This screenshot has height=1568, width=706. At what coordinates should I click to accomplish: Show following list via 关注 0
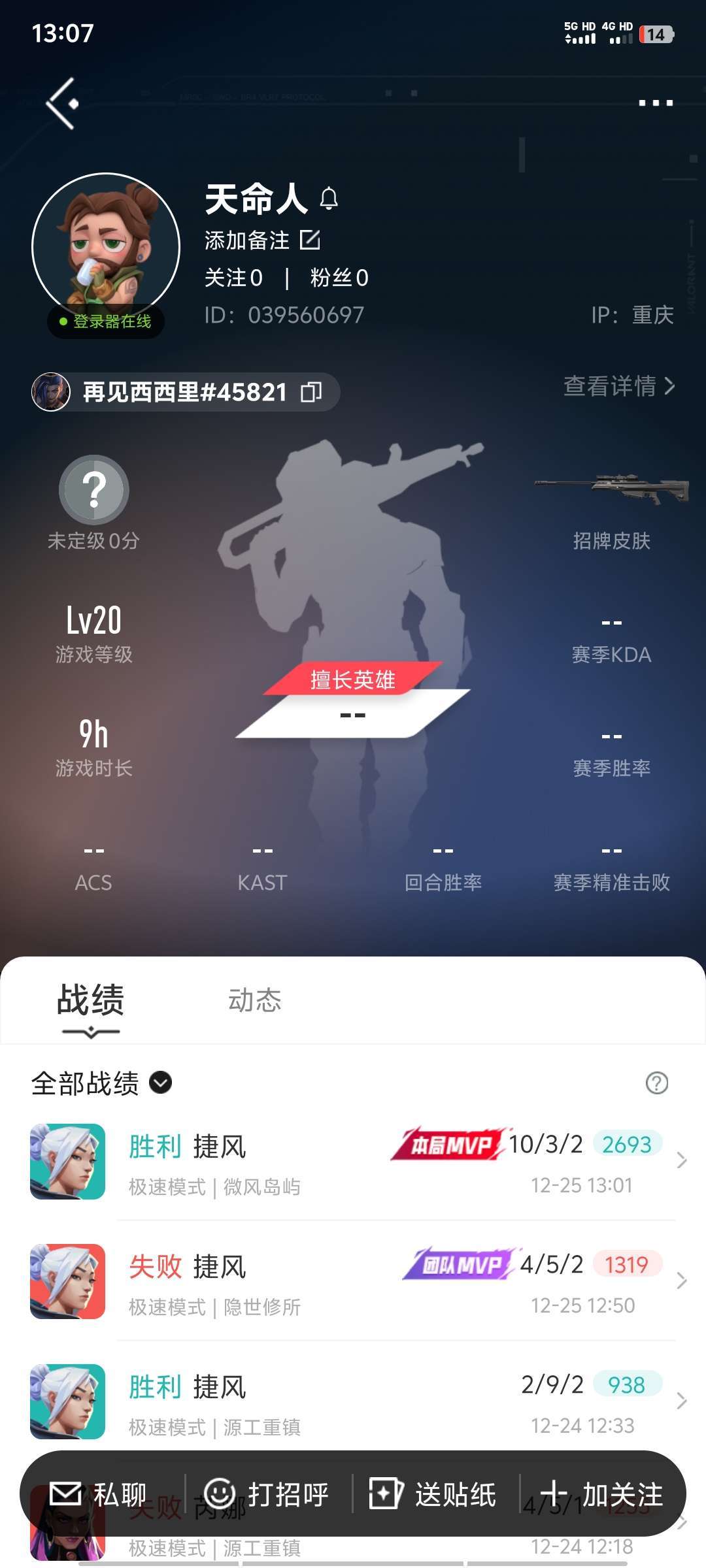[x=233, y=278]
